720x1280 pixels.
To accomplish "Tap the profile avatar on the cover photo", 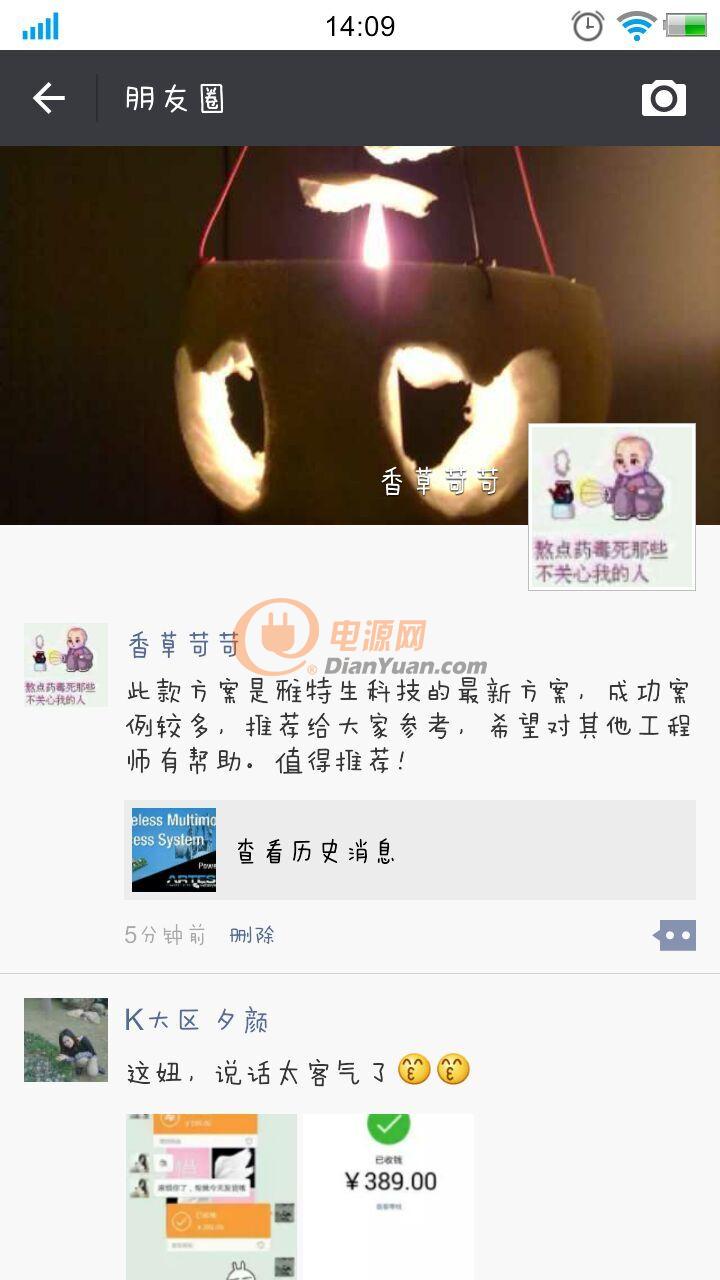I will point(612,507).
